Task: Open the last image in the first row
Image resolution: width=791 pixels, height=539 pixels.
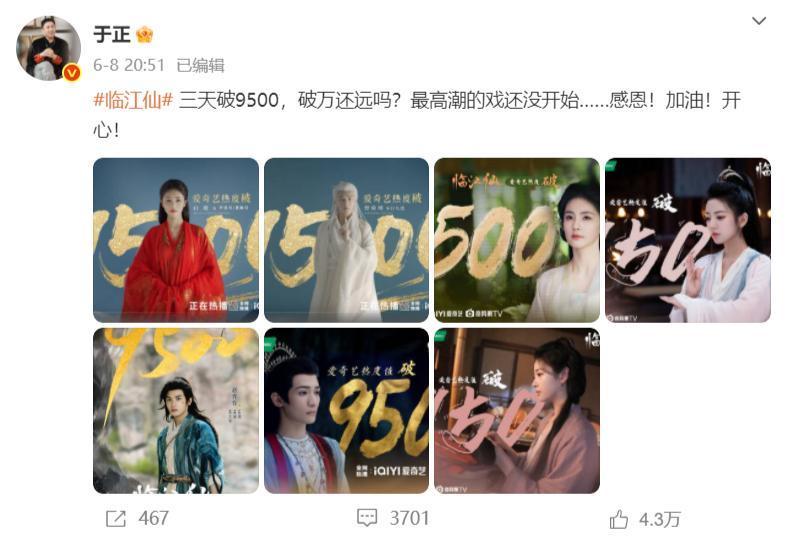Action: [687, 240]
